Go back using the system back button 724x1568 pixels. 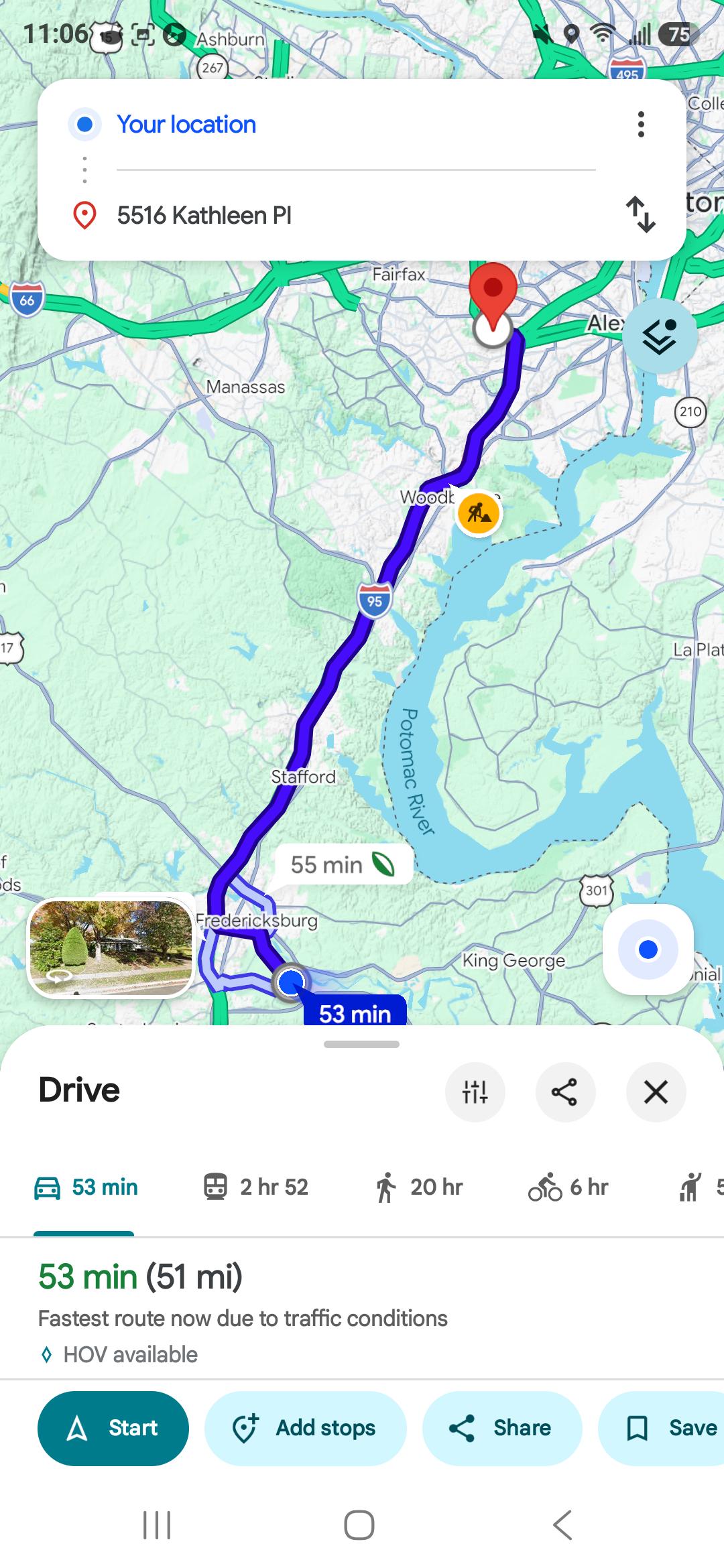coord(562,1525)
